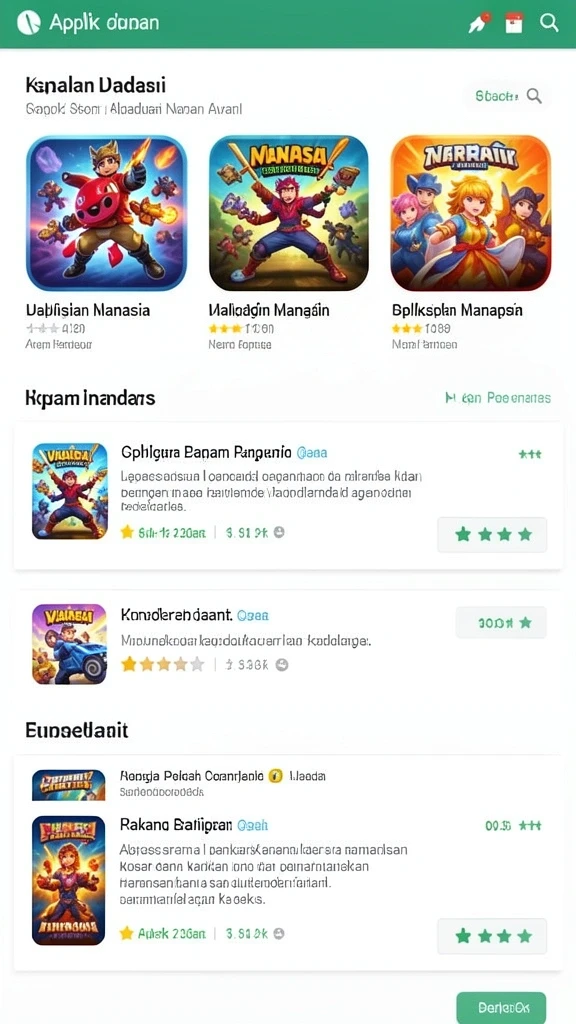576x1024 pixels.
Task: Open the calendar icon in the top bar
Action: 514,23
